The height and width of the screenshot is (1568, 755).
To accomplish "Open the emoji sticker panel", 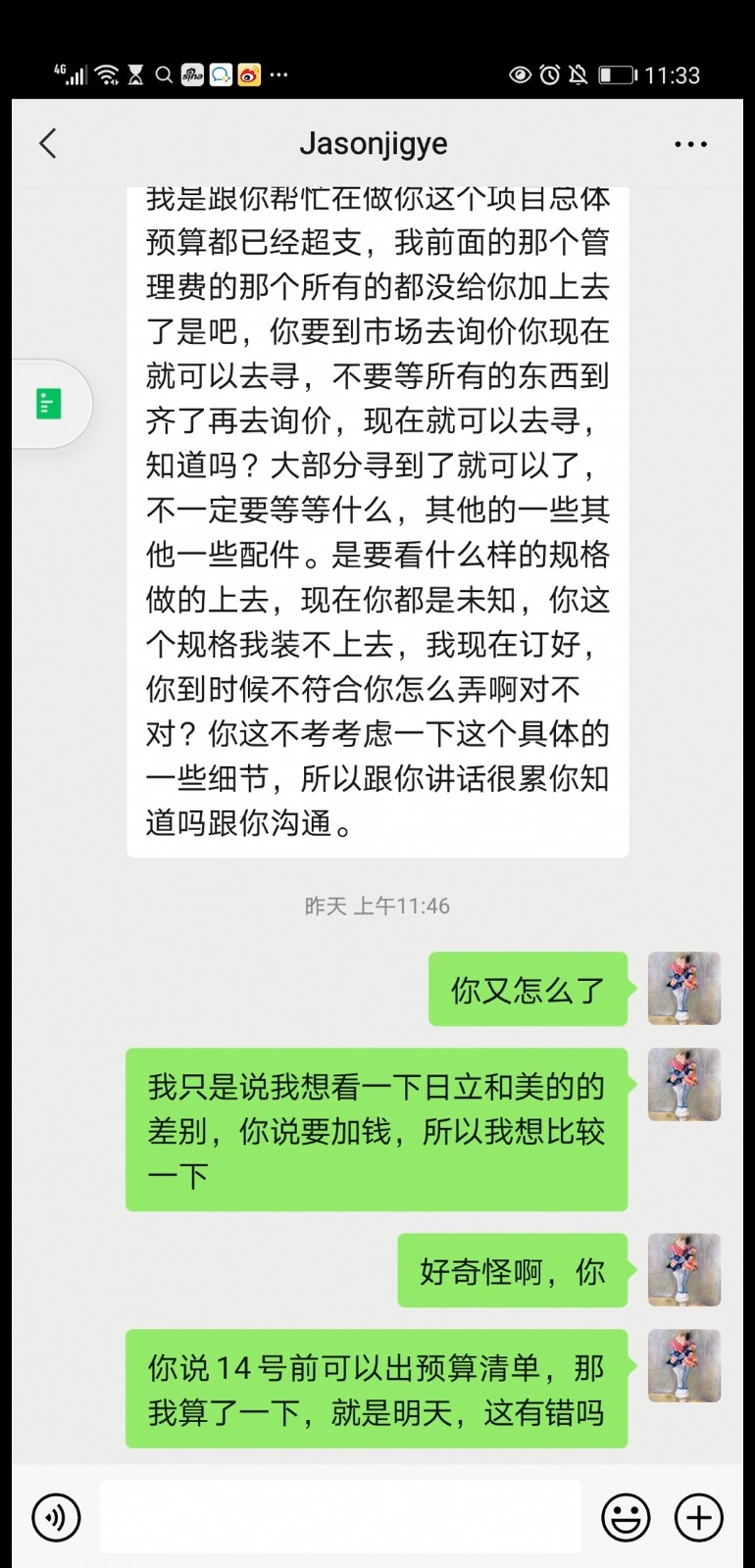I will click(x=626, y=1518).
